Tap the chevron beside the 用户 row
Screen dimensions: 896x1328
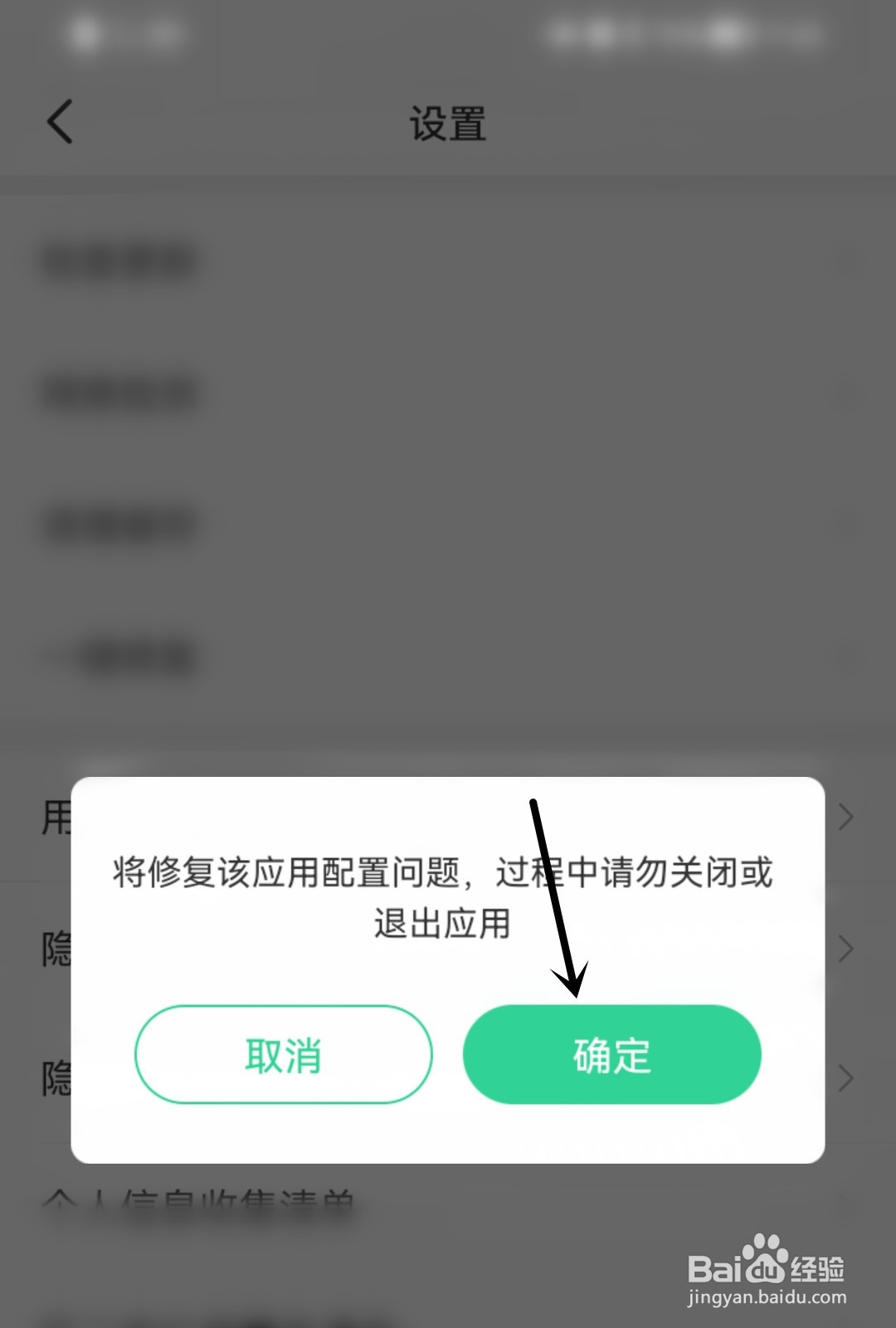click(845, 818)
